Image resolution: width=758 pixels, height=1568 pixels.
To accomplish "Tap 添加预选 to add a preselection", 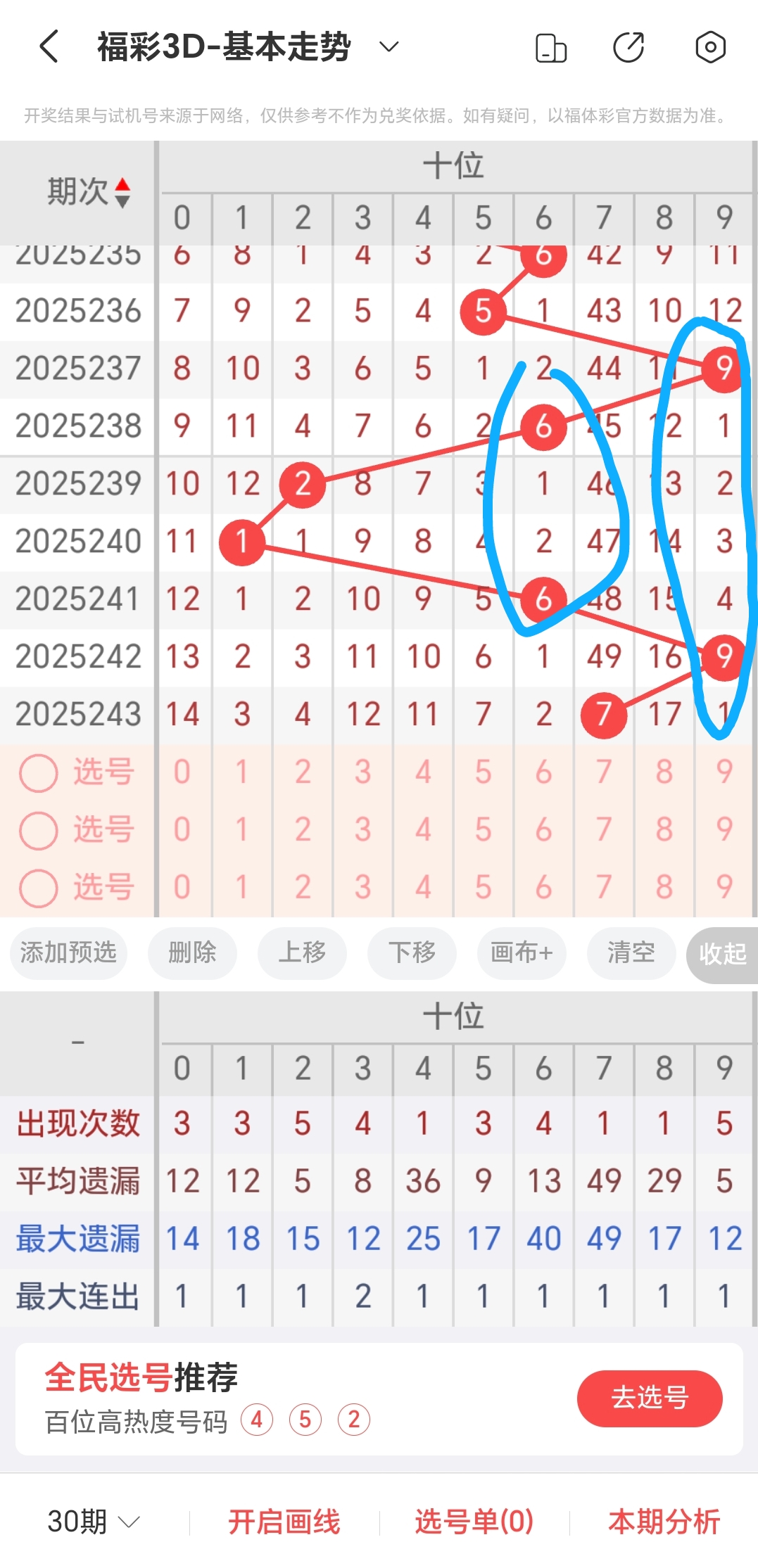I will point(68,954).
